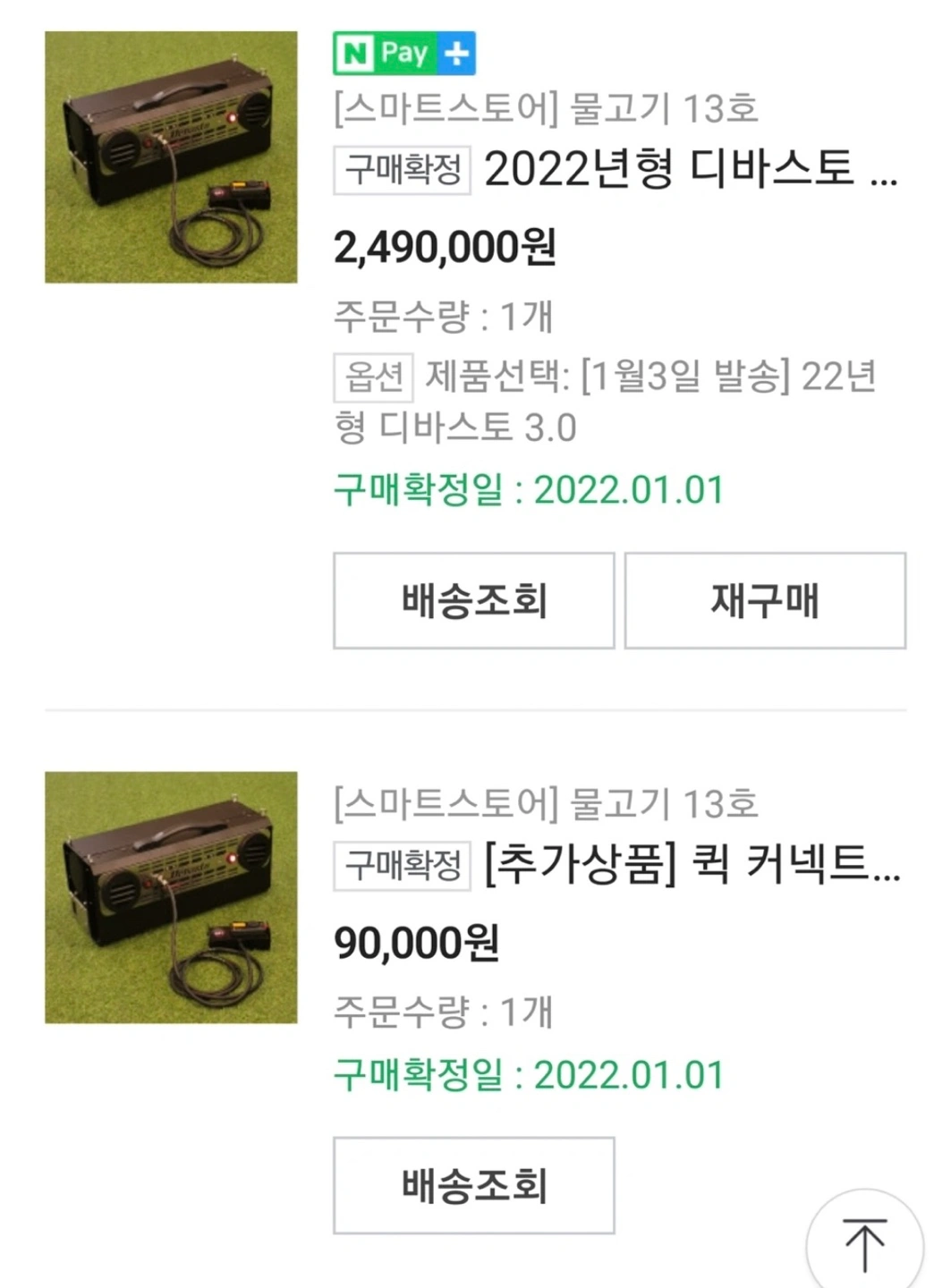Open the 2022년형 디바스토 product image
Screen dimensions: 951x1288
point(171,157)
